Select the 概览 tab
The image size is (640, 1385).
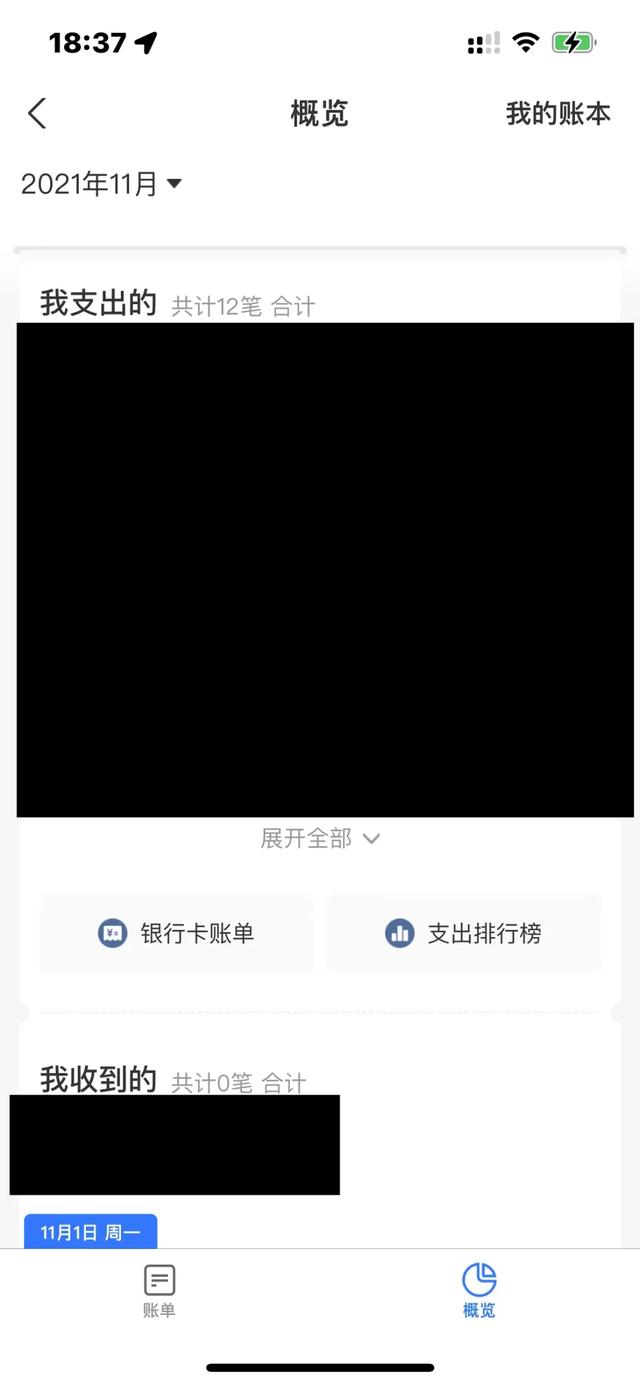coord(479,1291)
